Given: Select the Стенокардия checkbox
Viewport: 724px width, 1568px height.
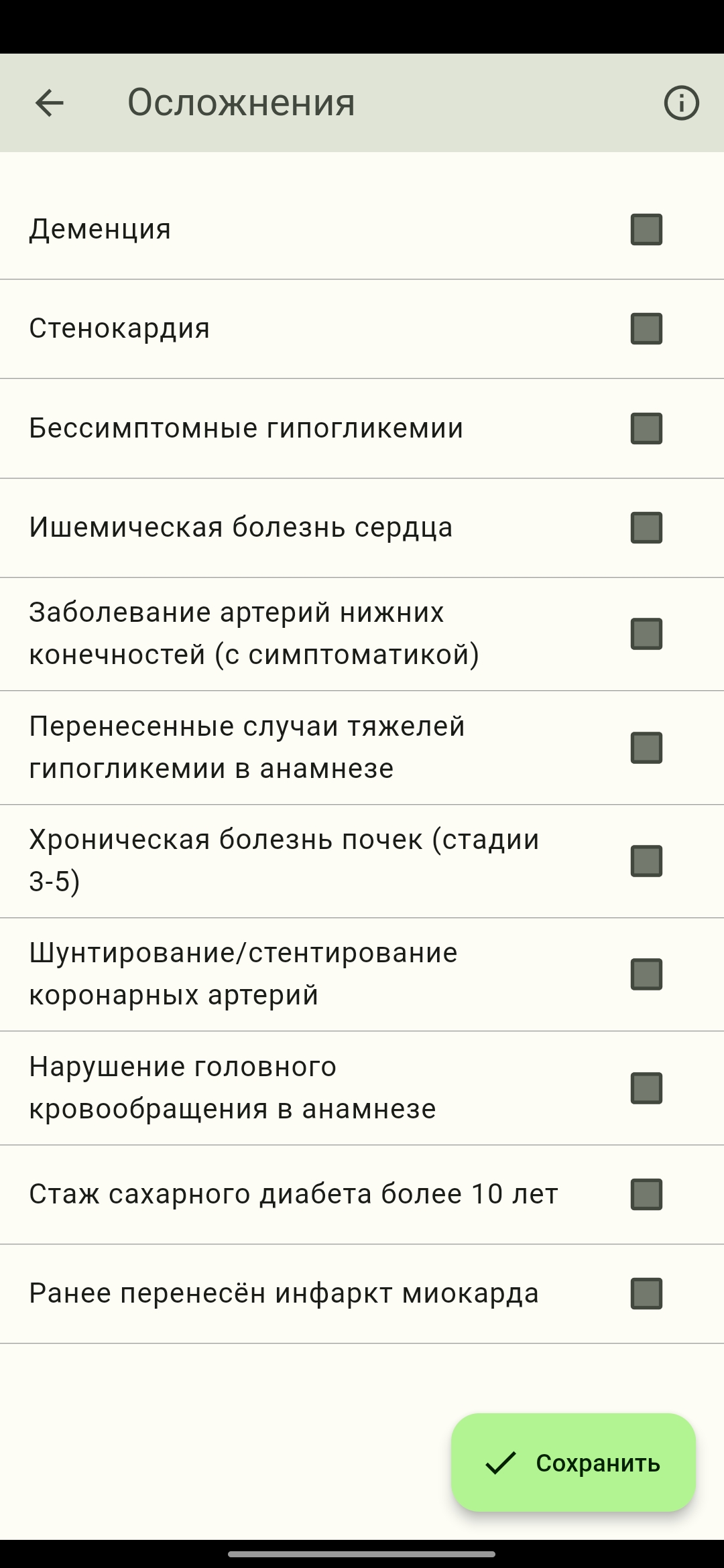Looking at the screenshot, I should (646, 328).
